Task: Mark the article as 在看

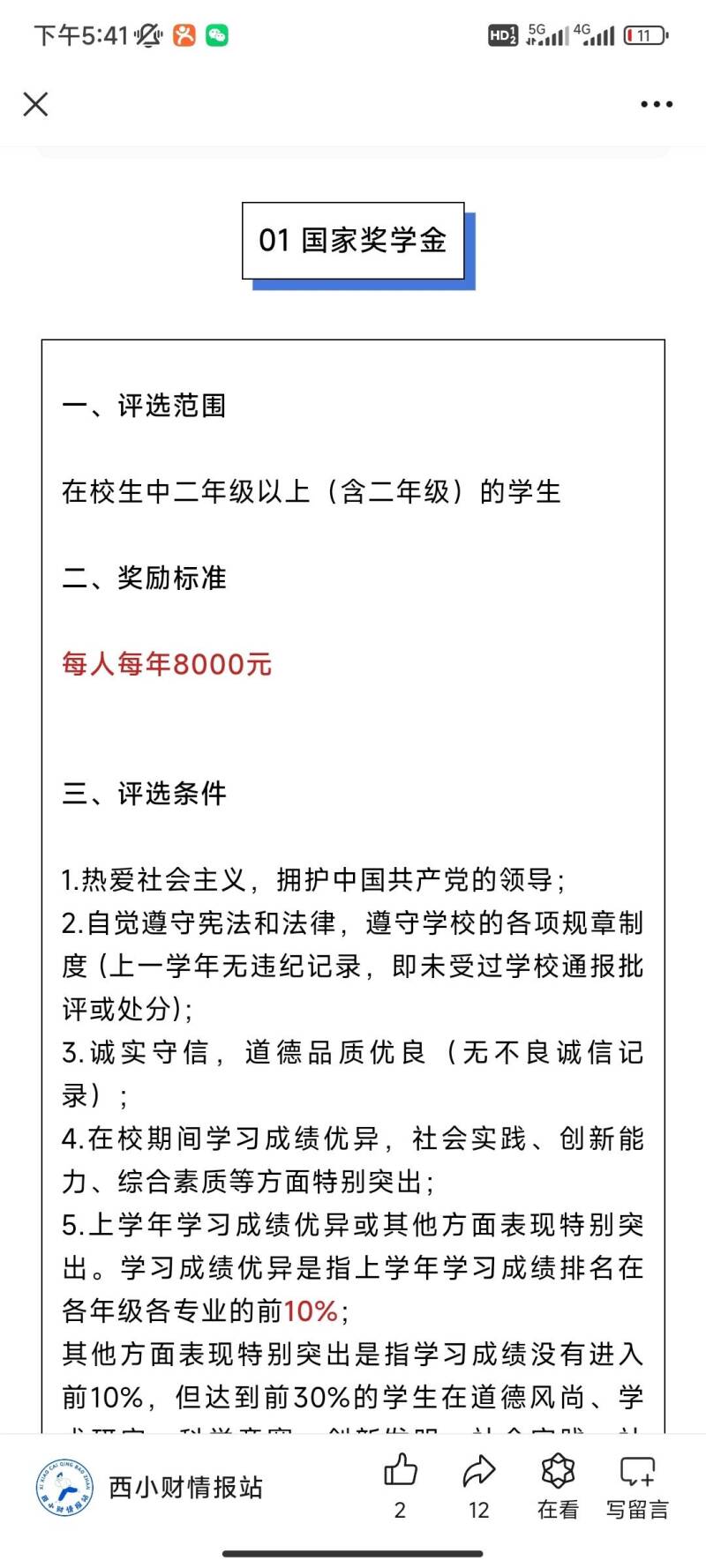Action: pyautogui.click(x=558, y=1486)
